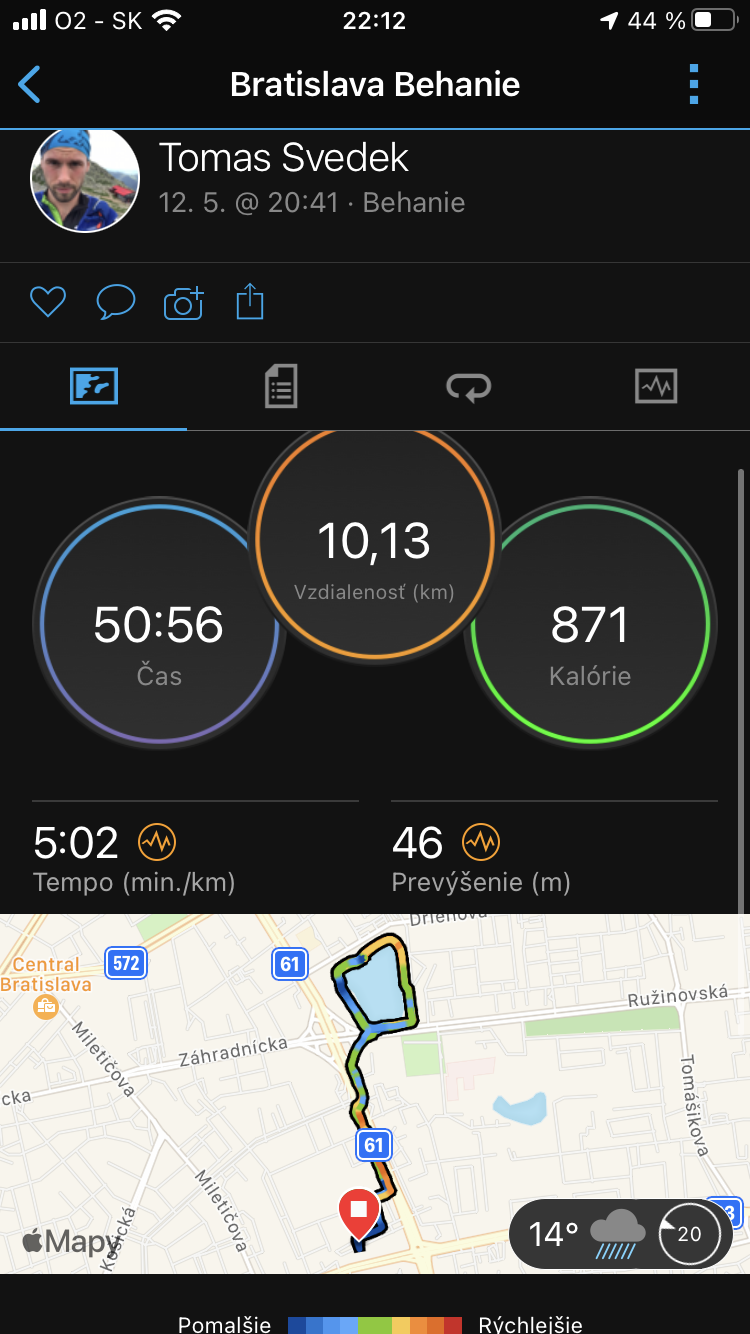Open the Tempo chart icon
Viewport: 750px width, 1334px height.
click(157, 843)
